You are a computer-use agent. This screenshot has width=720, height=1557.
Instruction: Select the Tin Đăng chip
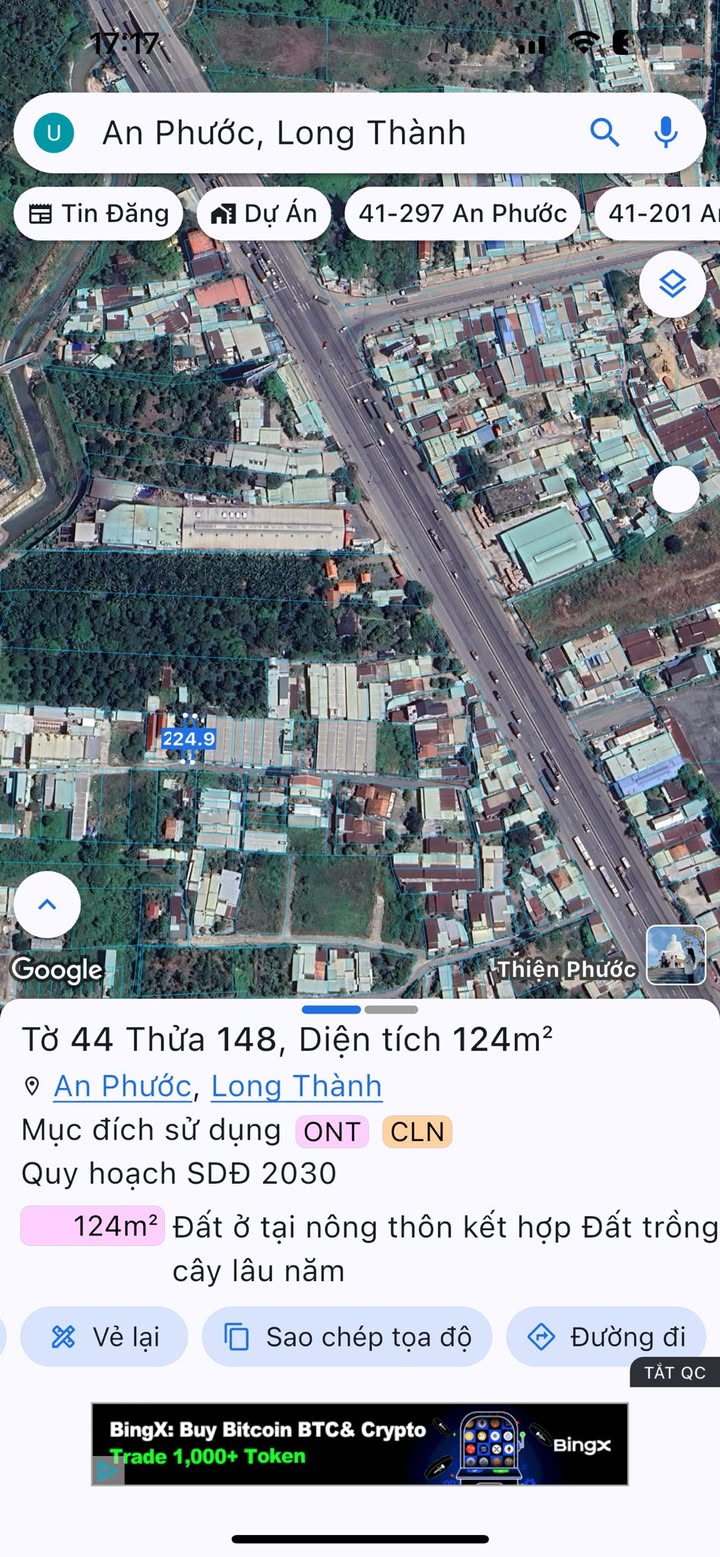click(98, 213)
